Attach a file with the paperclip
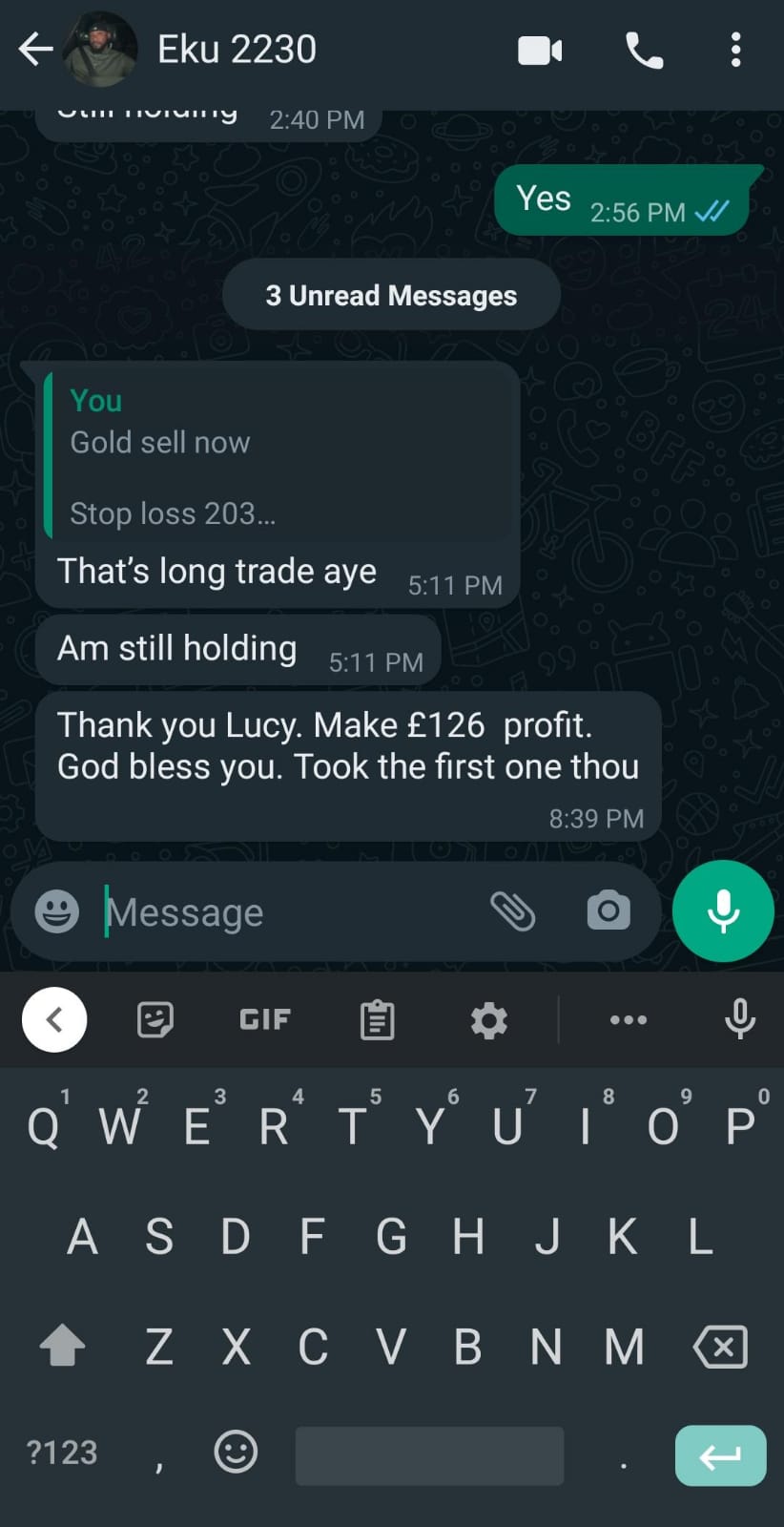 512,911
